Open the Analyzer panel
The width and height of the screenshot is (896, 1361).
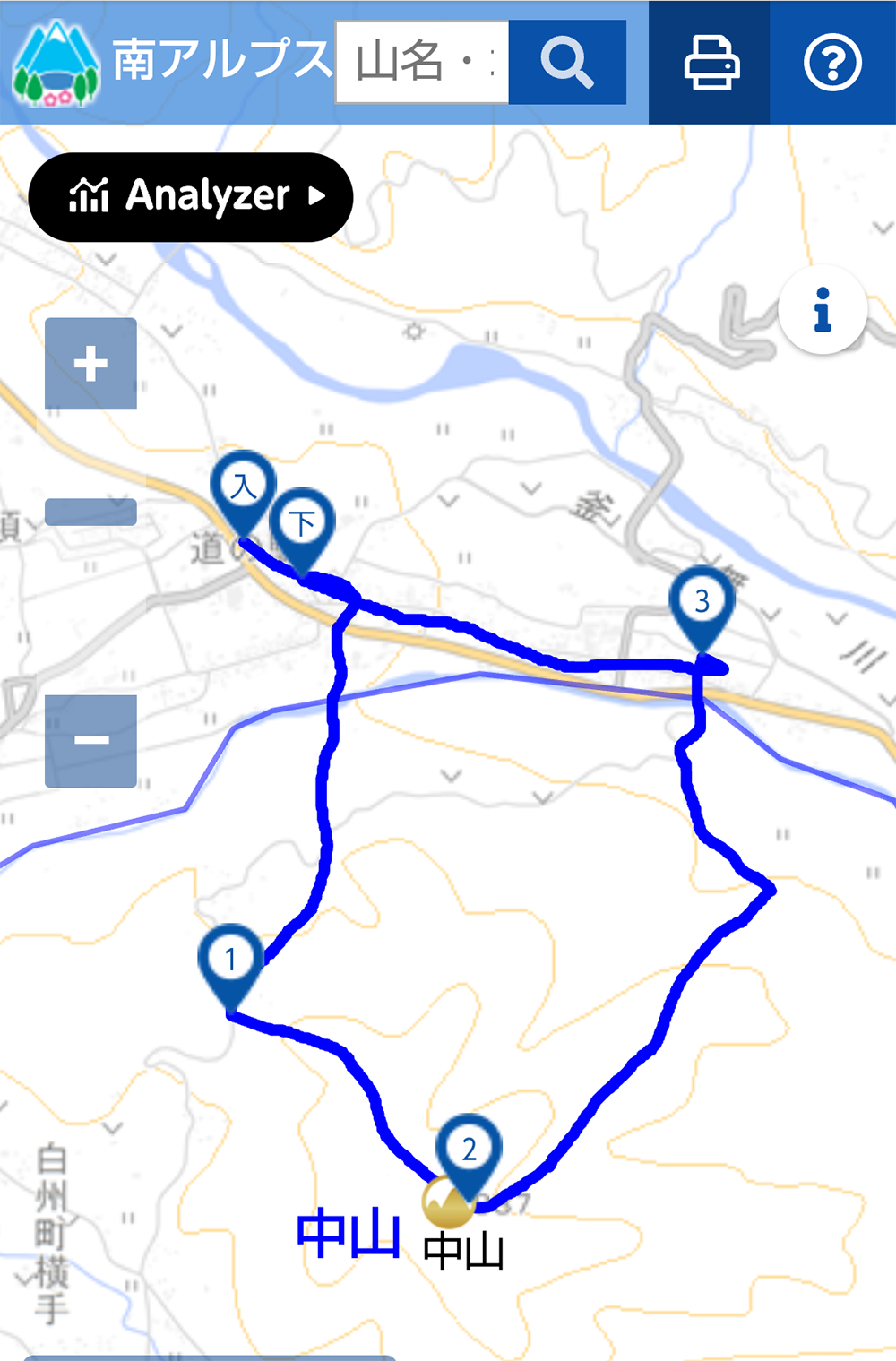[191, 196]
